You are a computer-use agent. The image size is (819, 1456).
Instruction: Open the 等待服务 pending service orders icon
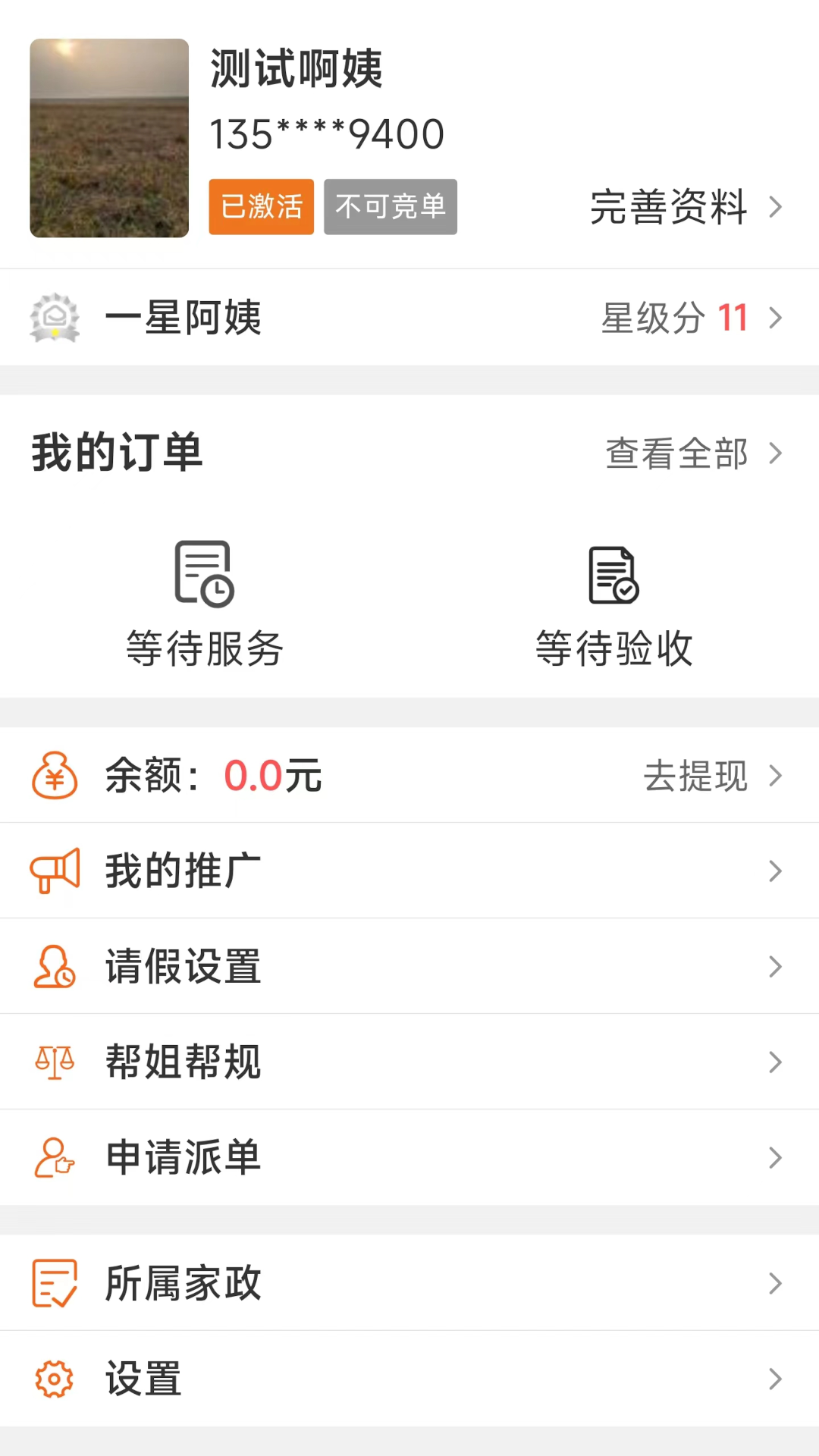202,575
